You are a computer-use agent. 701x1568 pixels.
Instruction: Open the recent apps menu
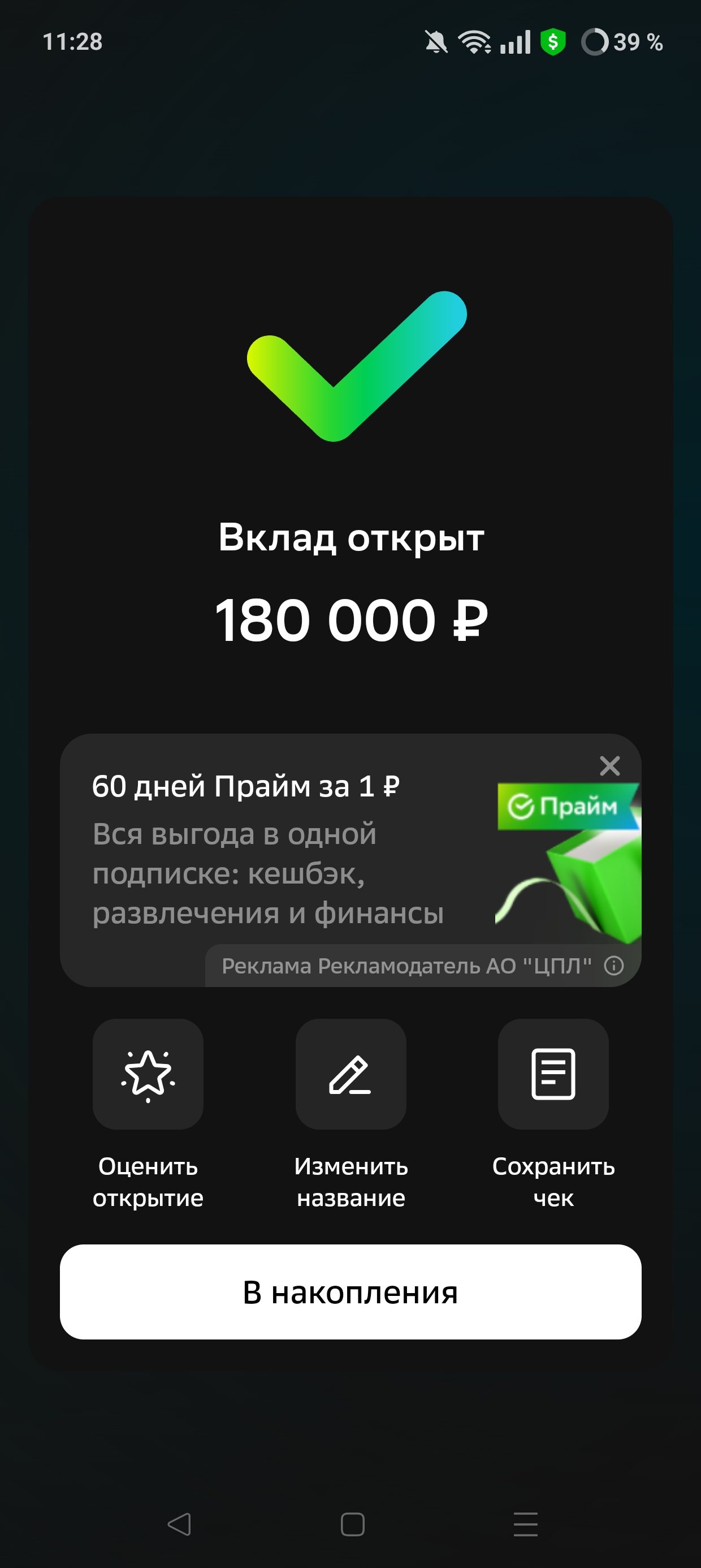coord(525,1524)
